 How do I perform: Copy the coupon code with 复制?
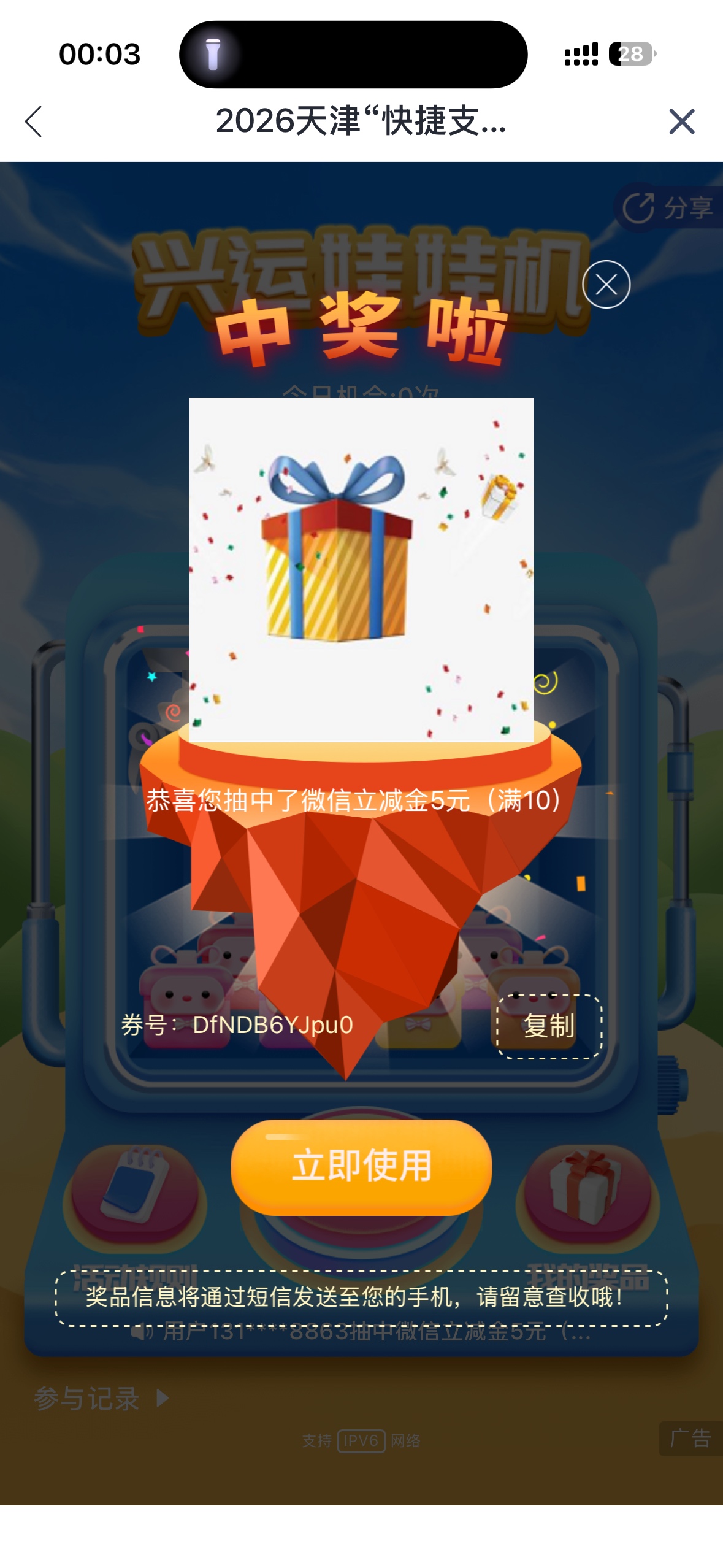click(x=549, y=1026)
